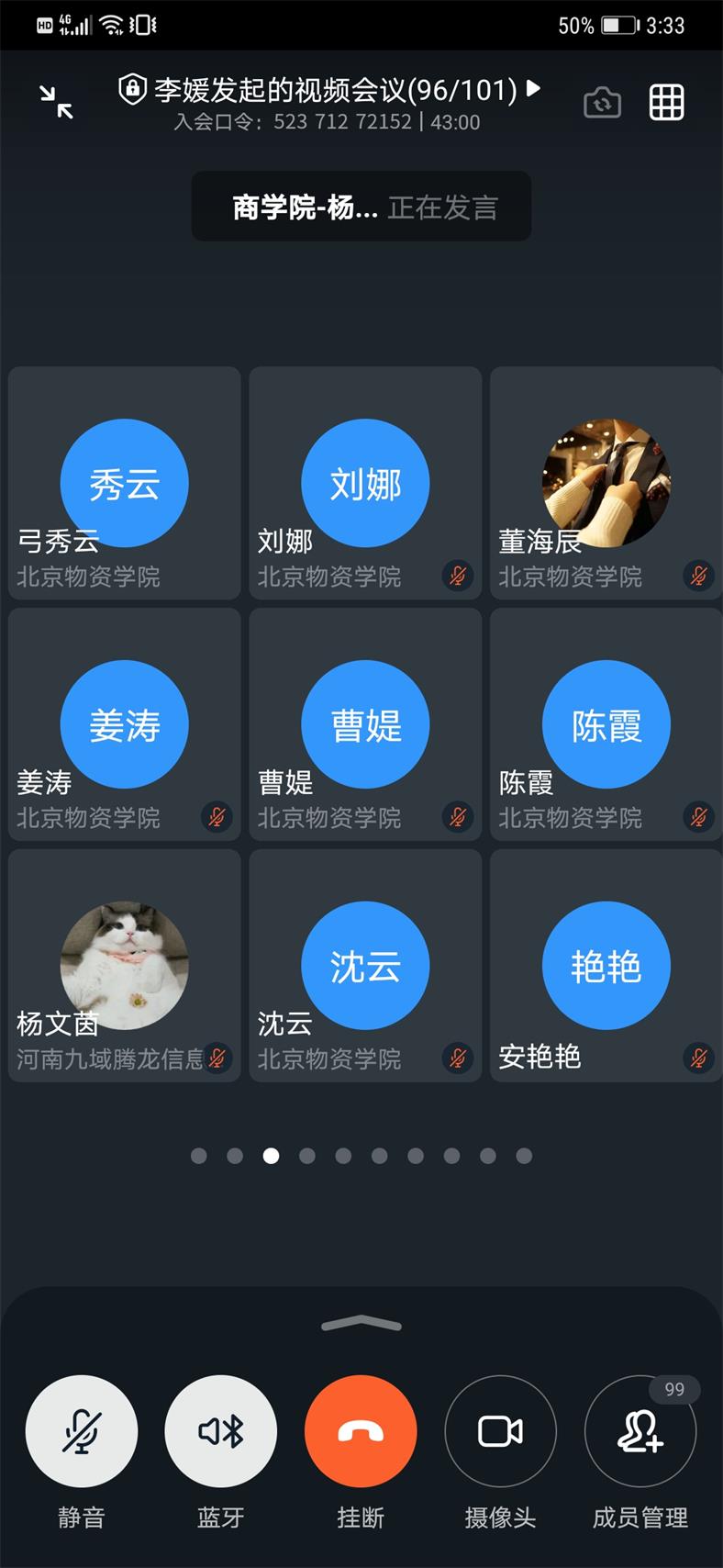Select participant tile 弓秀云
This screenshot has width=723, height=1568.
pyautogui.click(x=125, y=483)
